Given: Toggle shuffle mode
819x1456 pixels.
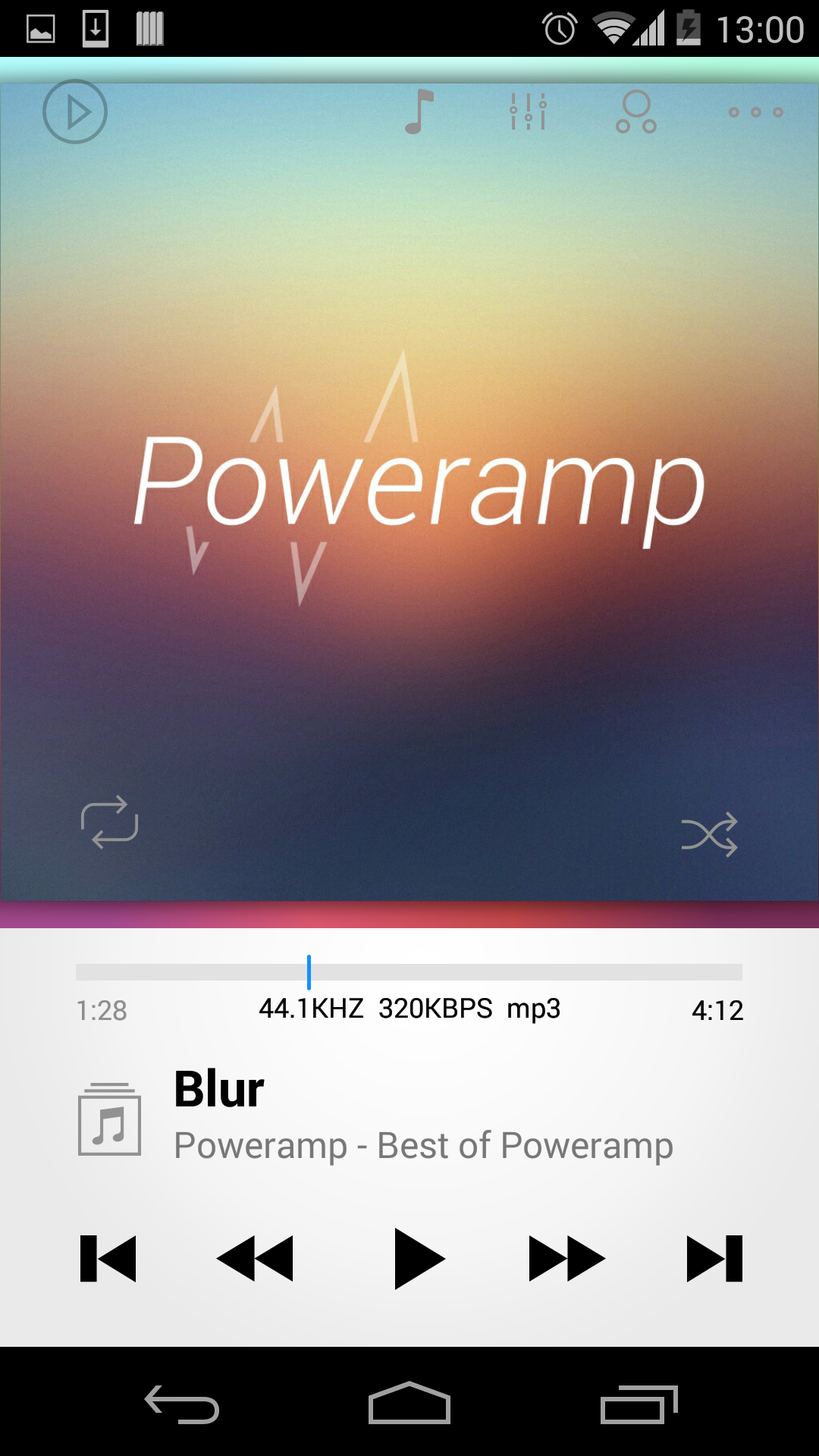Looking at the screenshot, I should click(710, 834).
